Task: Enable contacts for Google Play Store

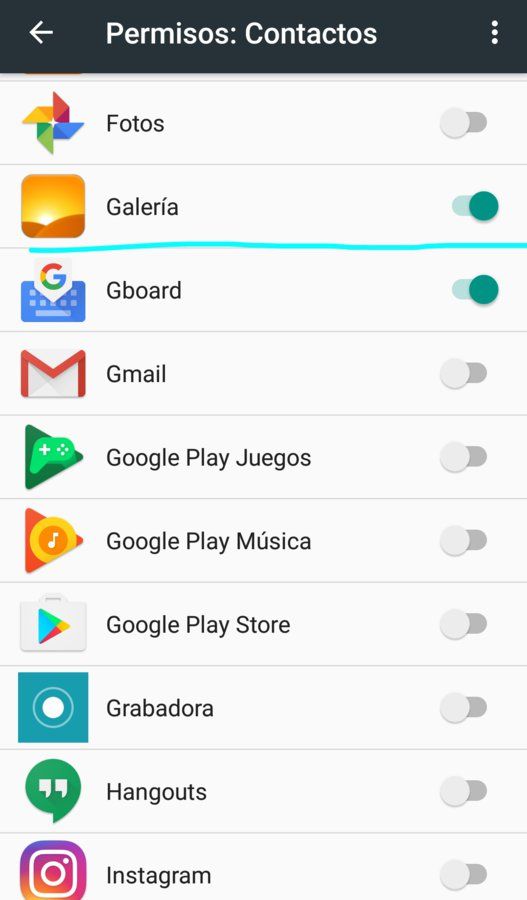Action: [464, 624]
